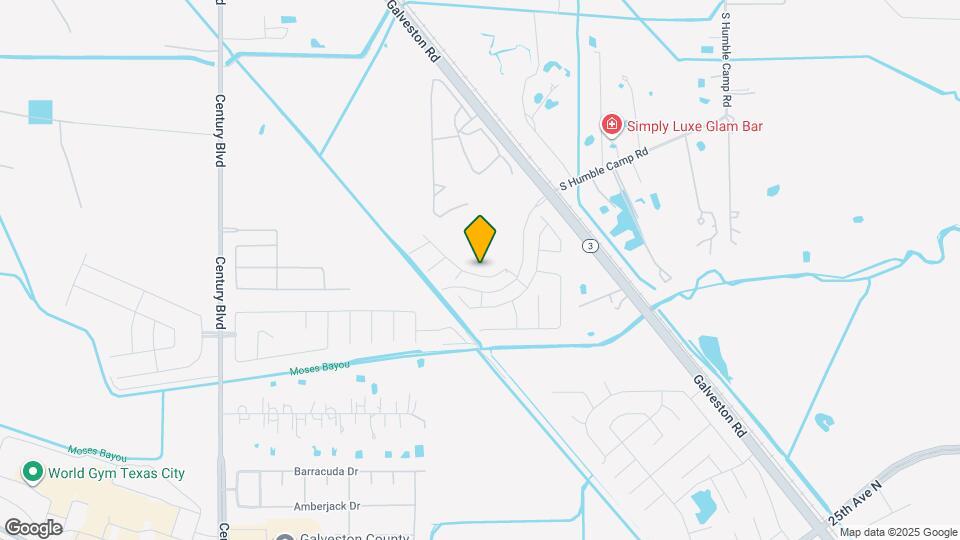This screenshot has width=960, height=540.
Task: Open the Galveston County place pin
Action: coord(285,537)
